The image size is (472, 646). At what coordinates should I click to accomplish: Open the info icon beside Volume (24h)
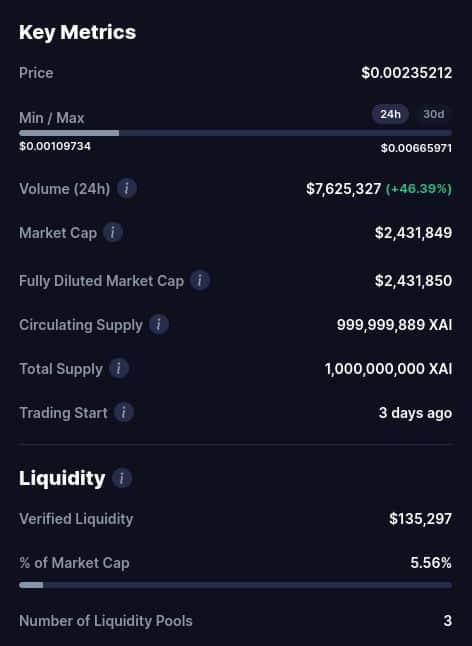(x=127, y=189)
